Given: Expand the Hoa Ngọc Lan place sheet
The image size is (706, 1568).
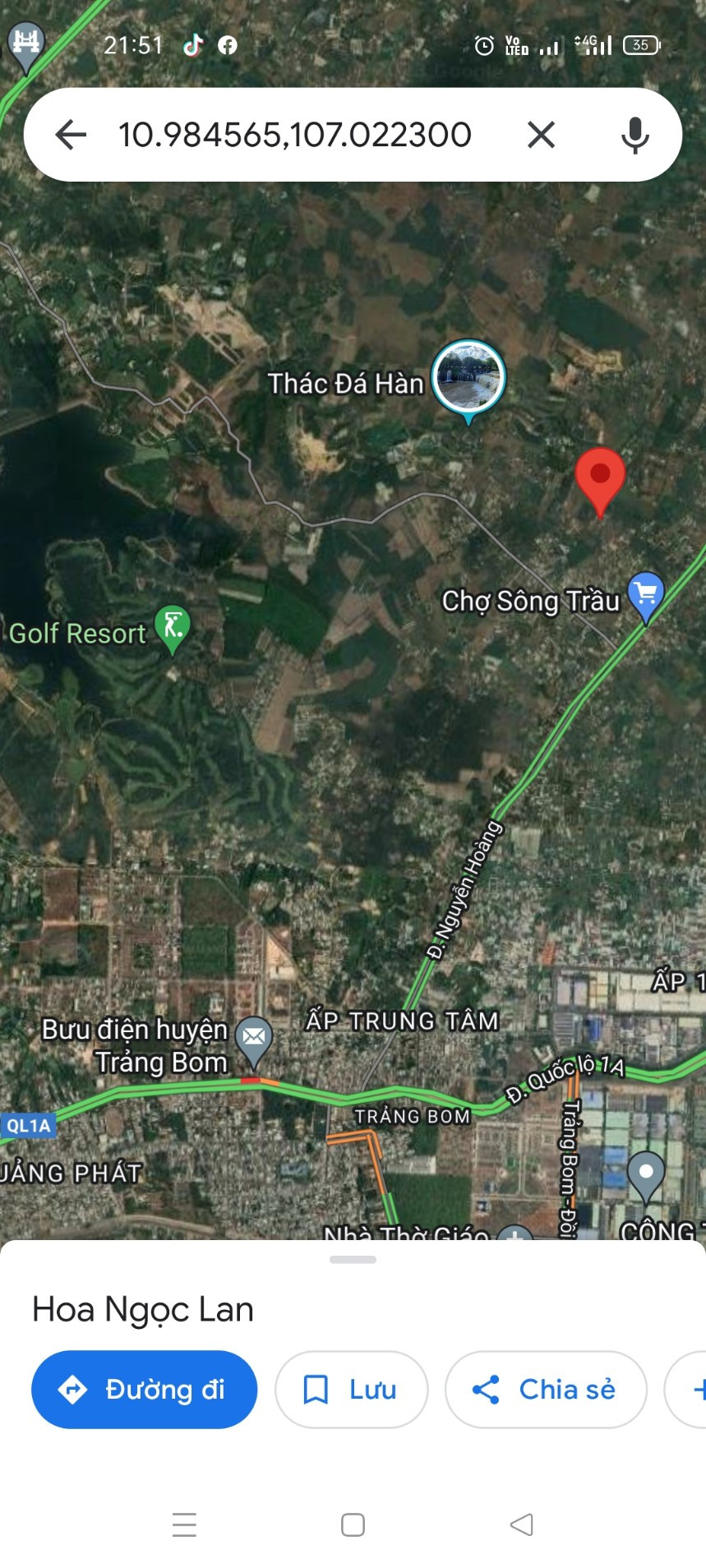Looking at the screenshot, I should tap(353, 1260).
